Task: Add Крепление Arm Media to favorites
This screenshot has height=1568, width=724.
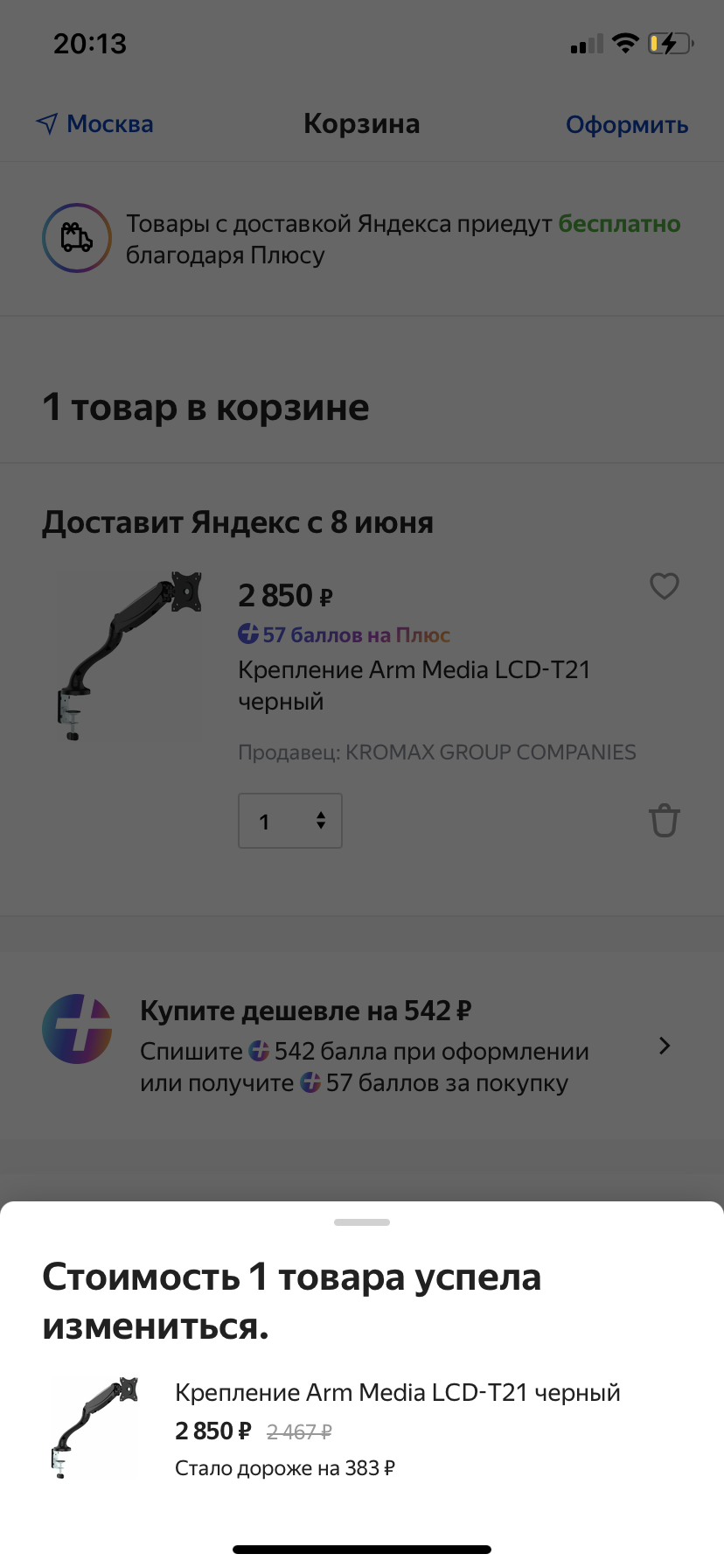Action: 664,586
